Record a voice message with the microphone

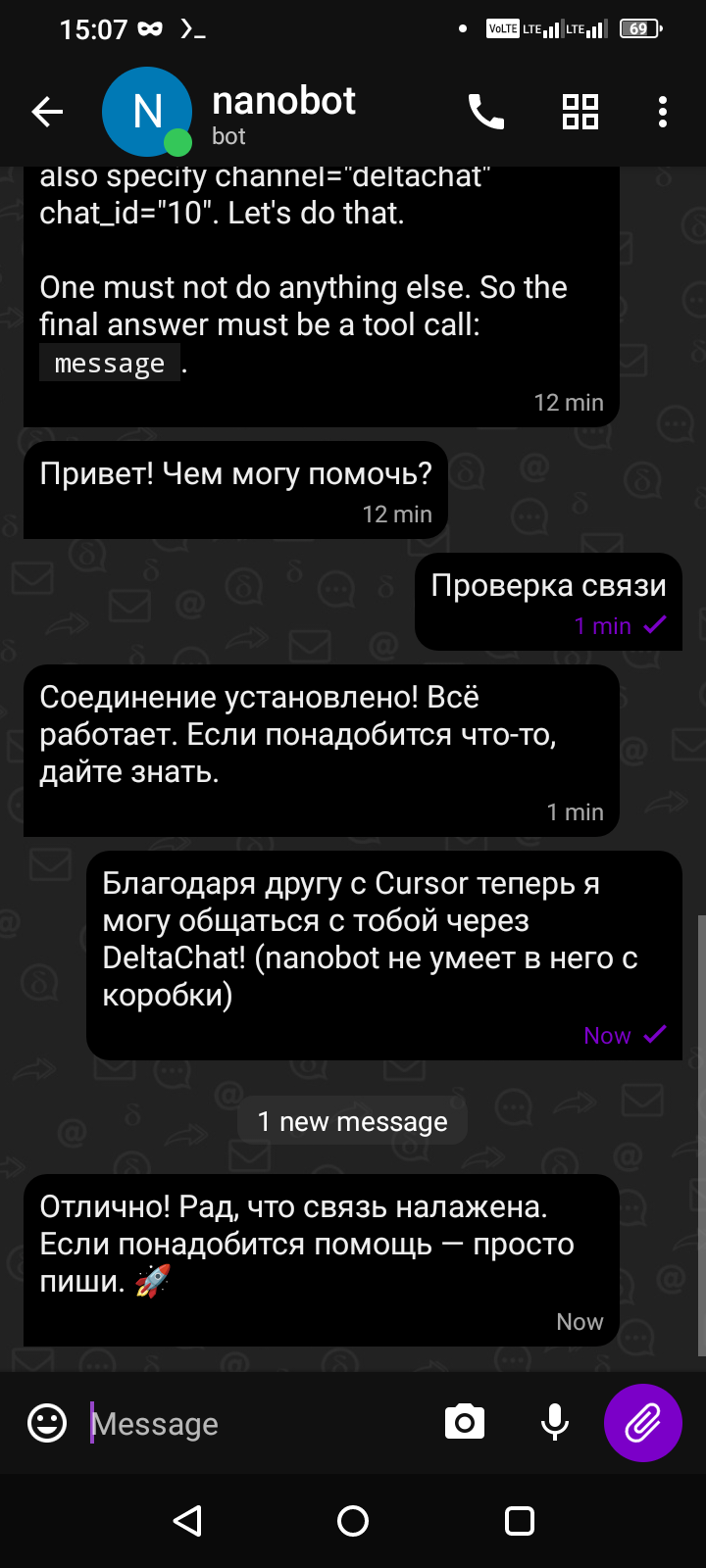click(555, 1423)
